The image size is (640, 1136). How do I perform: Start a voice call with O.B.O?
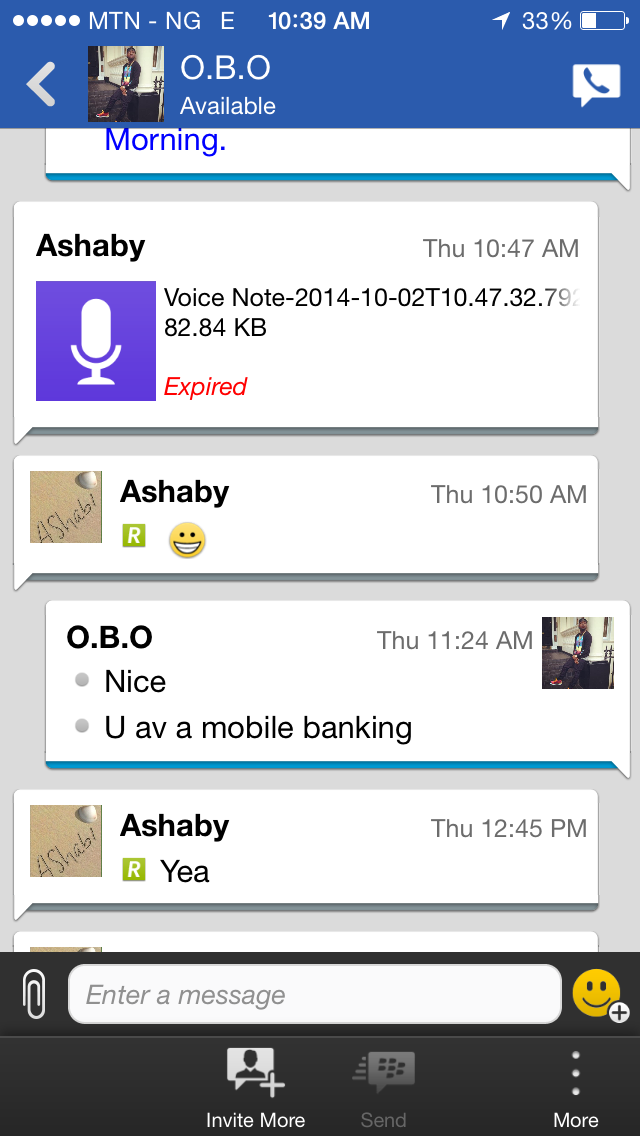click(595, 84)
